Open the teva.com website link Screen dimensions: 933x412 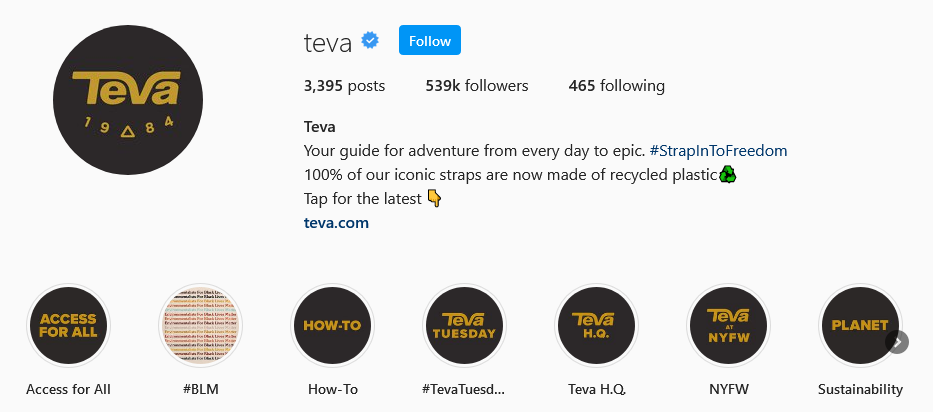(336, 223)
